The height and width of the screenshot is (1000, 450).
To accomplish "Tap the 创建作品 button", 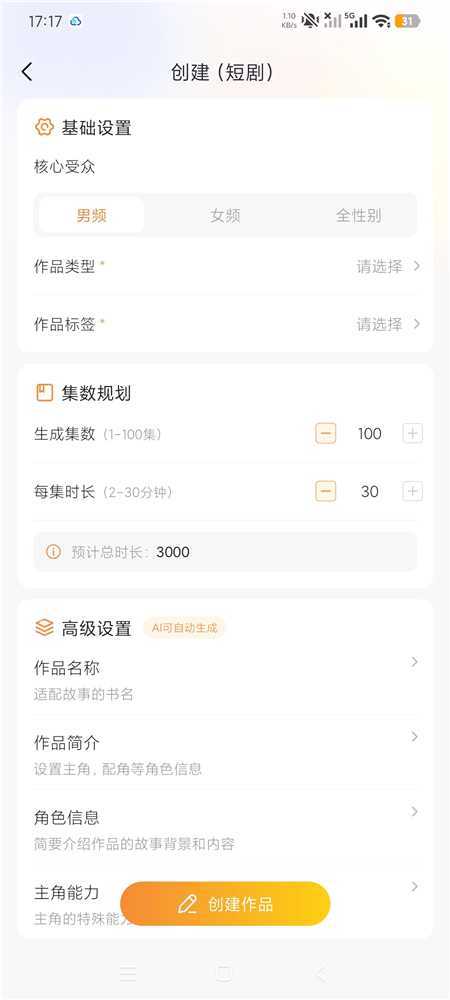I will 225,904.
